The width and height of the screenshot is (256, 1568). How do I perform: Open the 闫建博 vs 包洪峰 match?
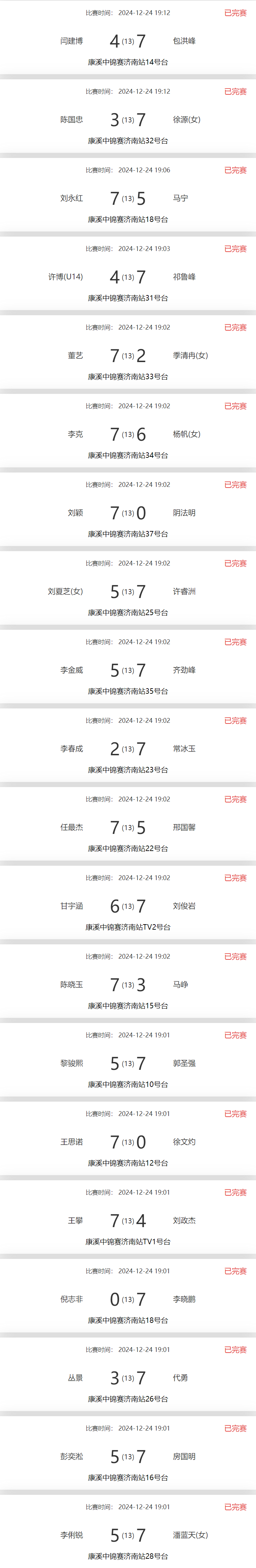click(x=128, y=41)
